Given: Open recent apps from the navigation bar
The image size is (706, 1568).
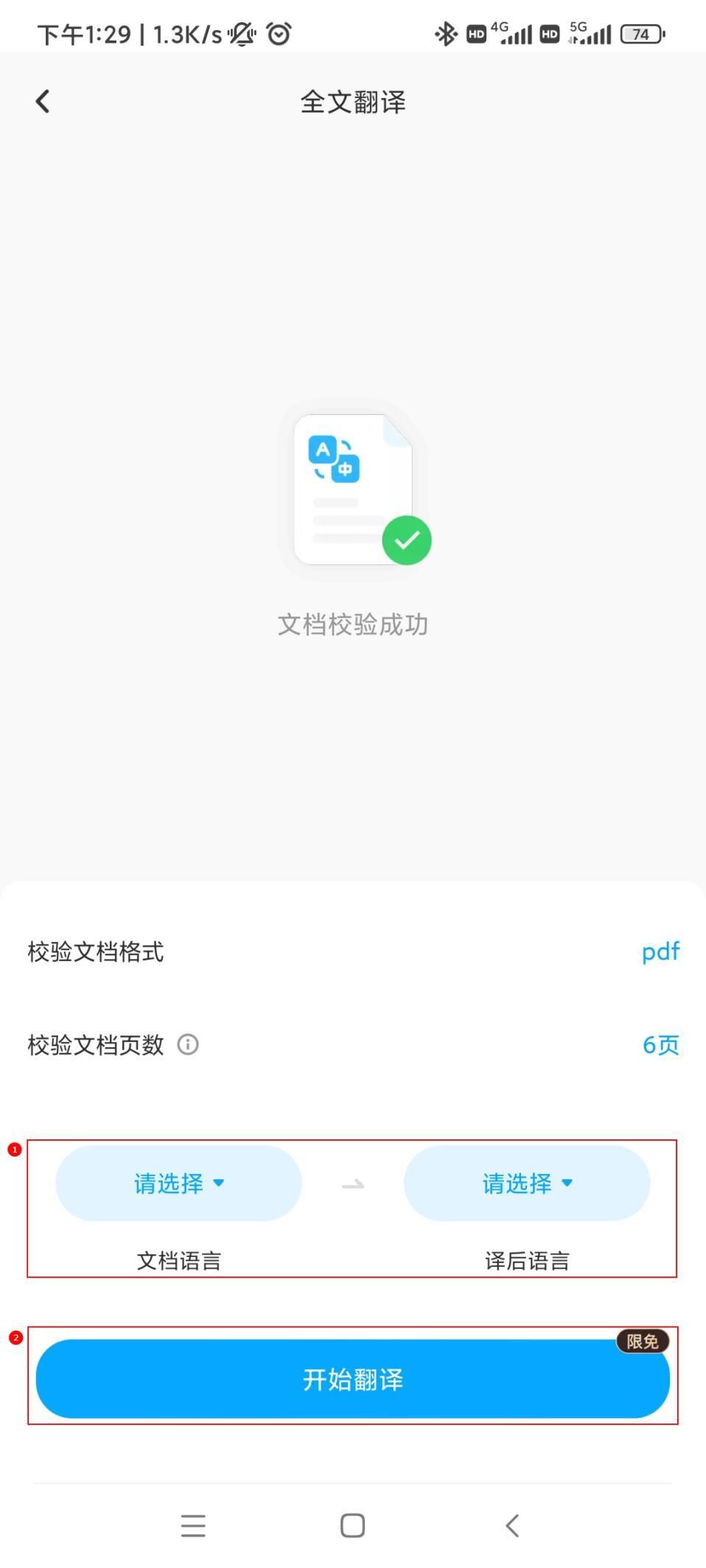Looking at the screenshot, I should 193,1525.
